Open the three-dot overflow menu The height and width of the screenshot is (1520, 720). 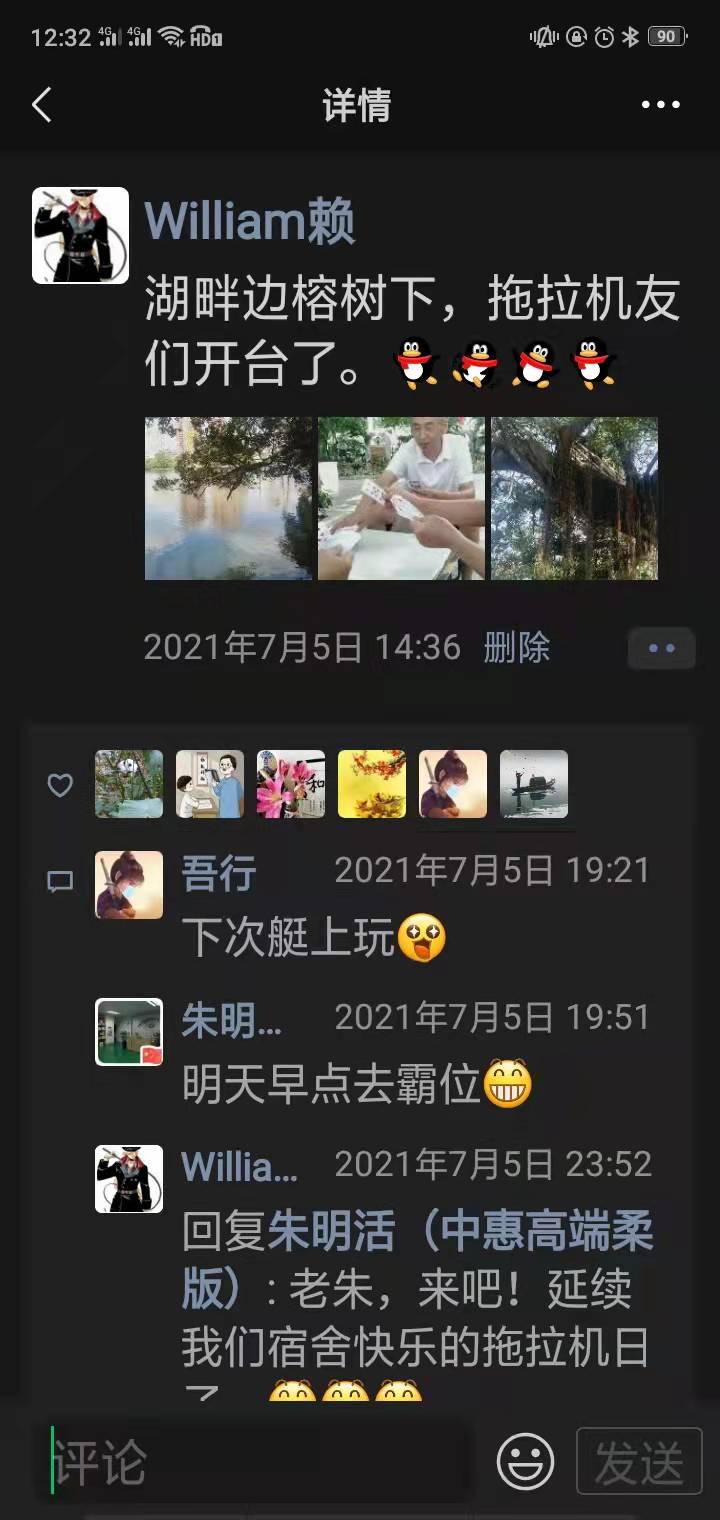click(x=660, y=105)
